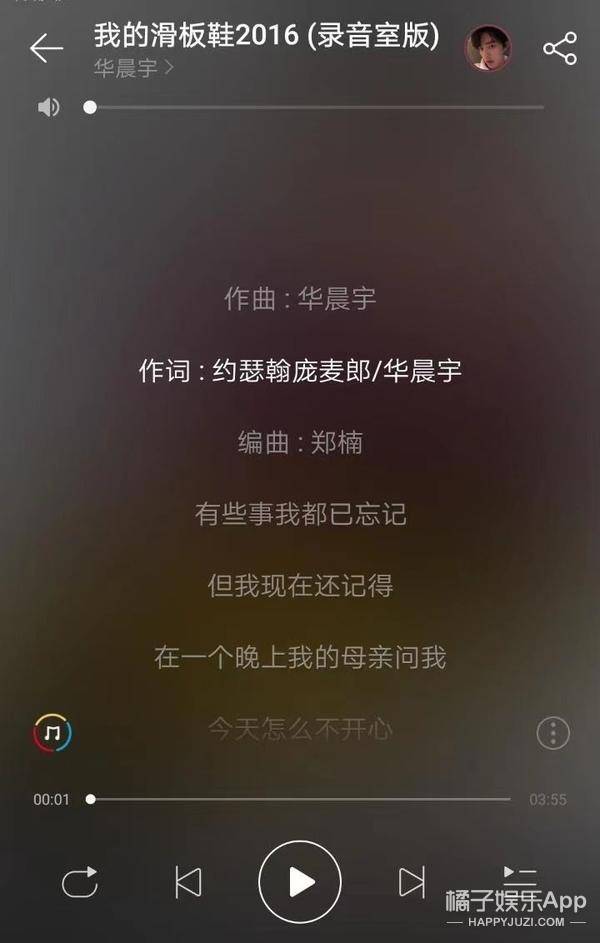Screen dimensions: 600x943
Task: Open the artist avatar at the top
Action: point(488,48)
